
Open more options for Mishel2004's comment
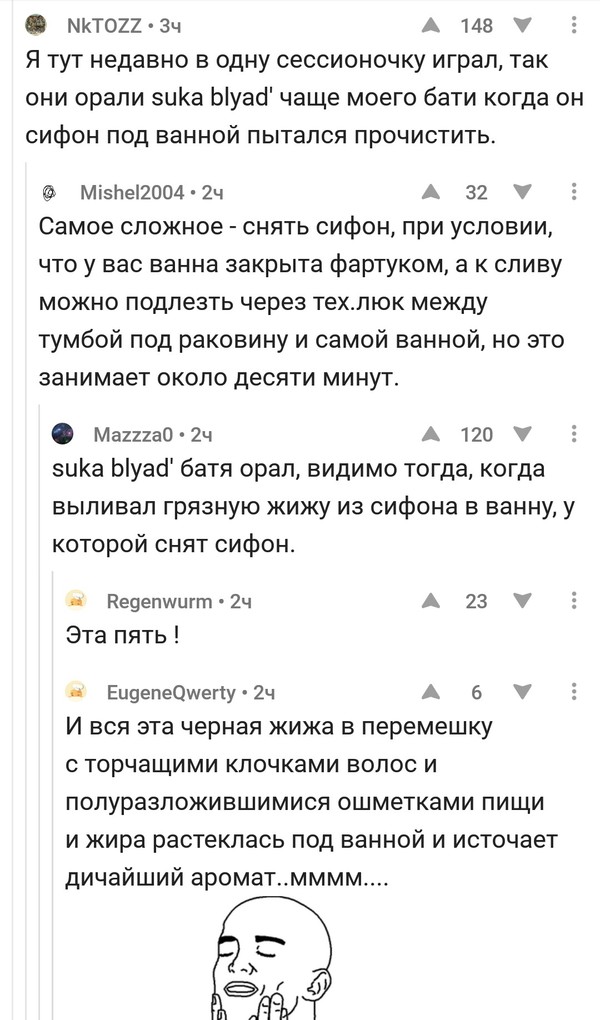tap(574, 192)
